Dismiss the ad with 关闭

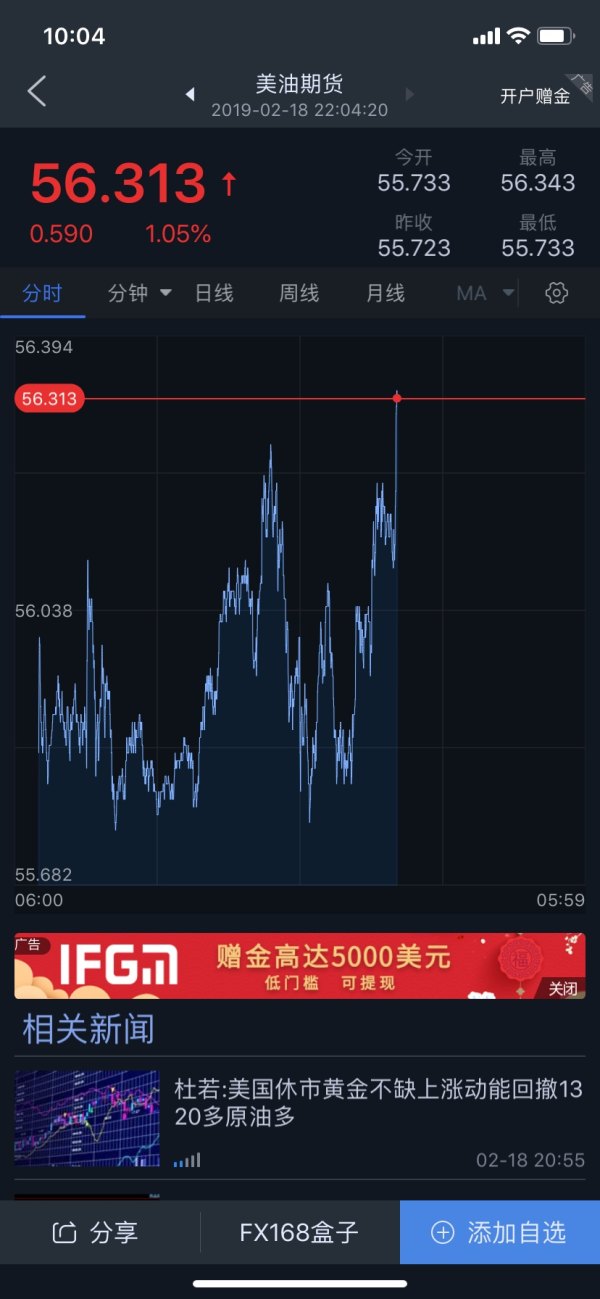(x=563, y=989)
